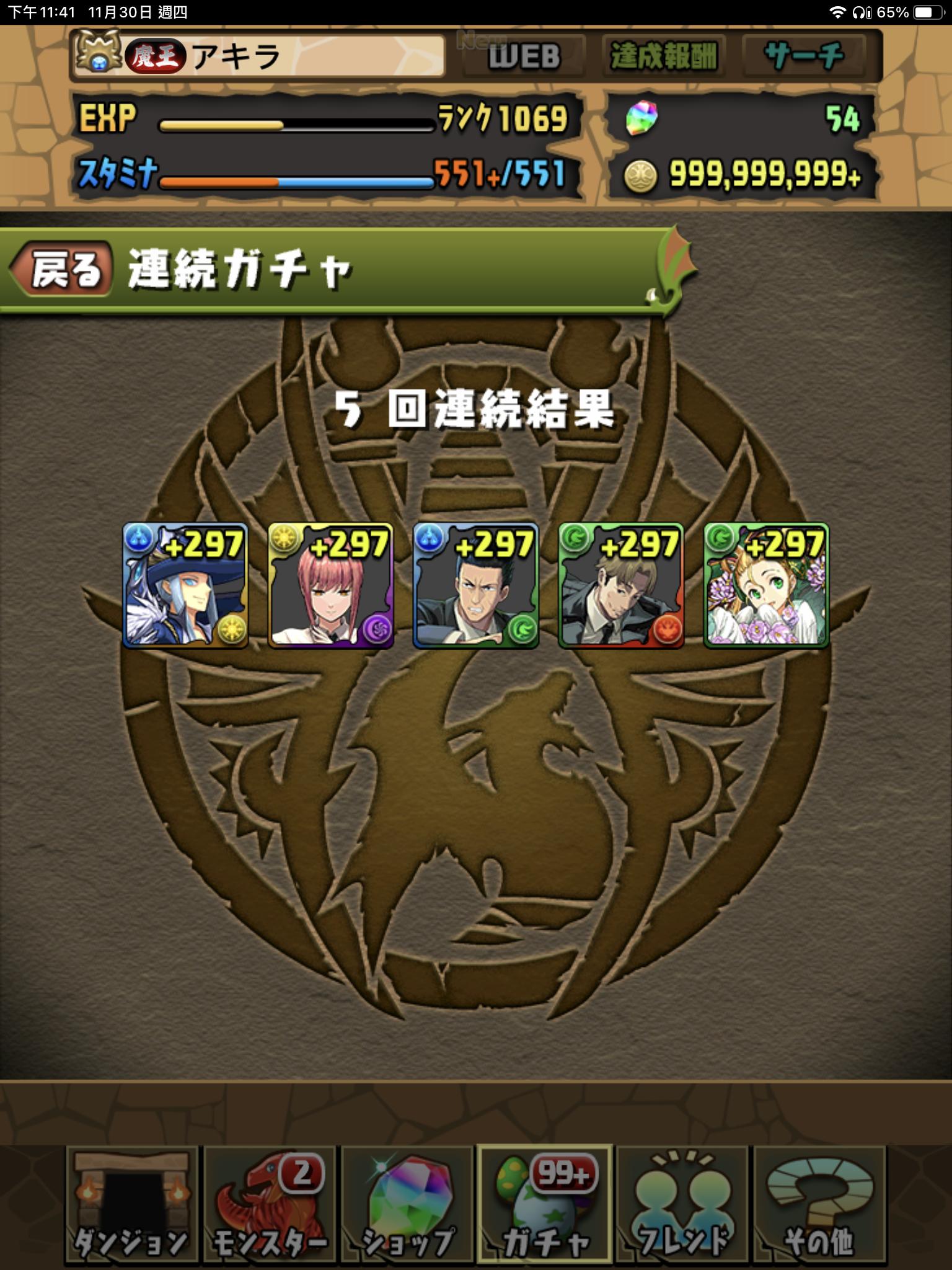View the blue-hatted wizard monster result
This screenshot has height=1270, width=952.
186,585
